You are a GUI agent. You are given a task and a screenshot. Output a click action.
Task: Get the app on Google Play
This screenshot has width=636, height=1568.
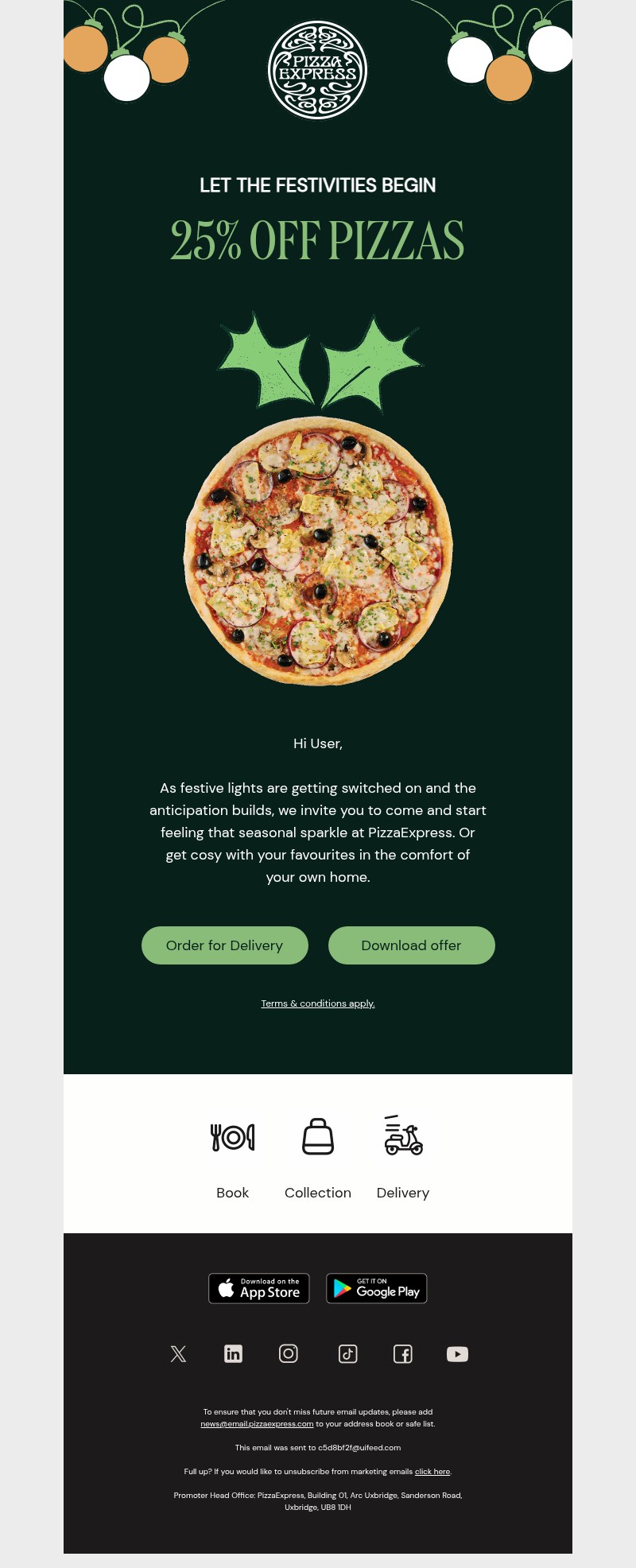click(x=377, y=1288)
